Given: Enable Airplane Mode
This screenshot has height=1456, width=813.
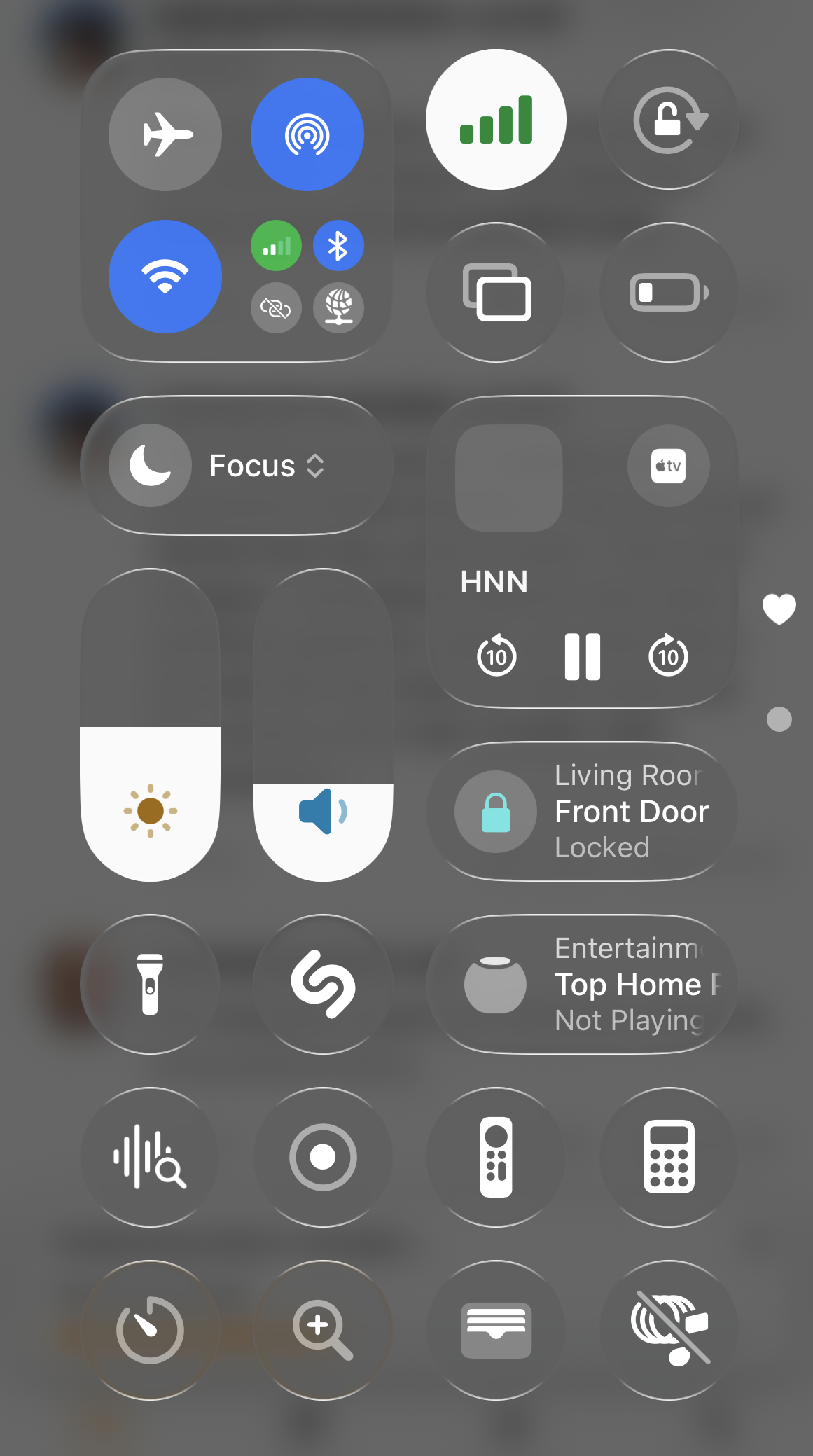Looking at the screenshot, I should tap(165, 134).
